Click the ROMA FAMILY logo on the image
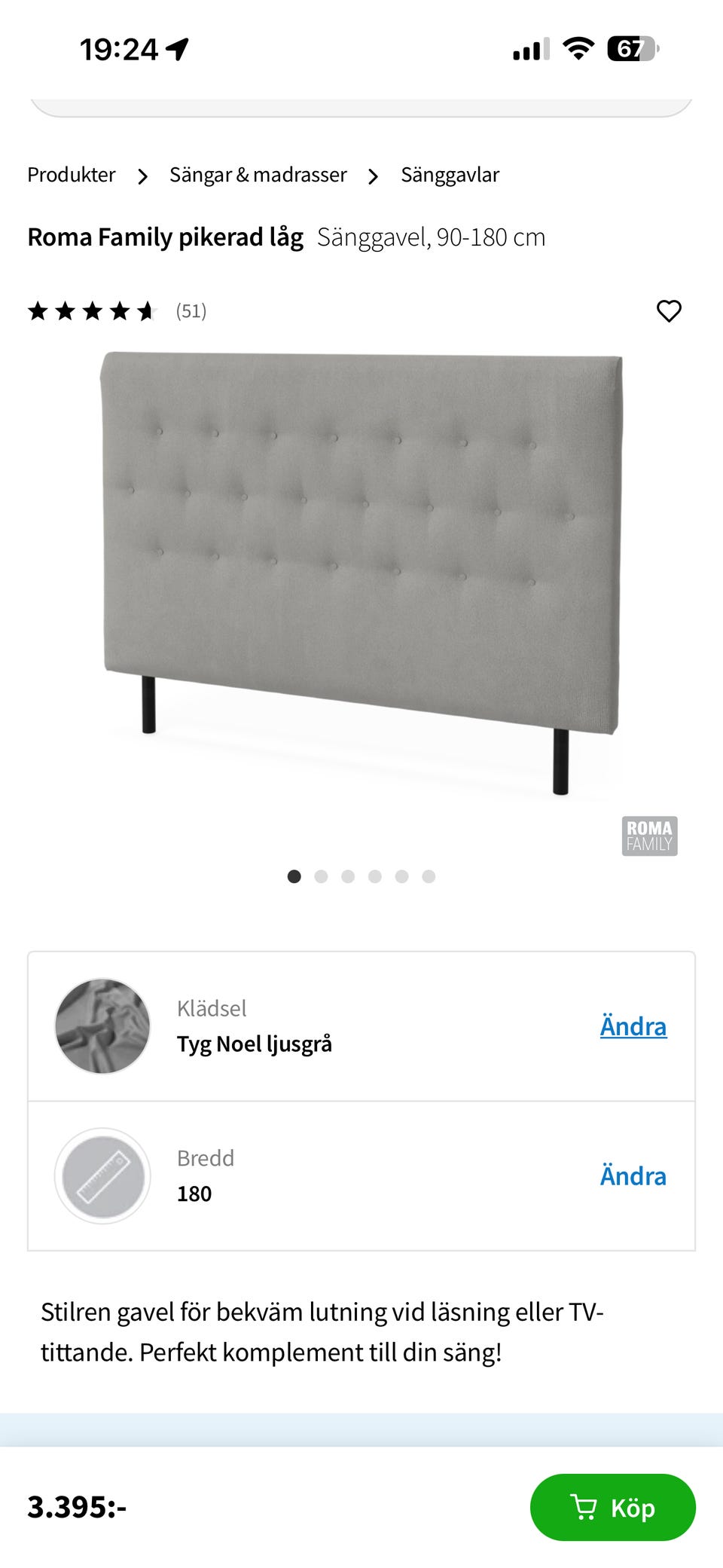The image size is (723, 1568). pos(649,834)
